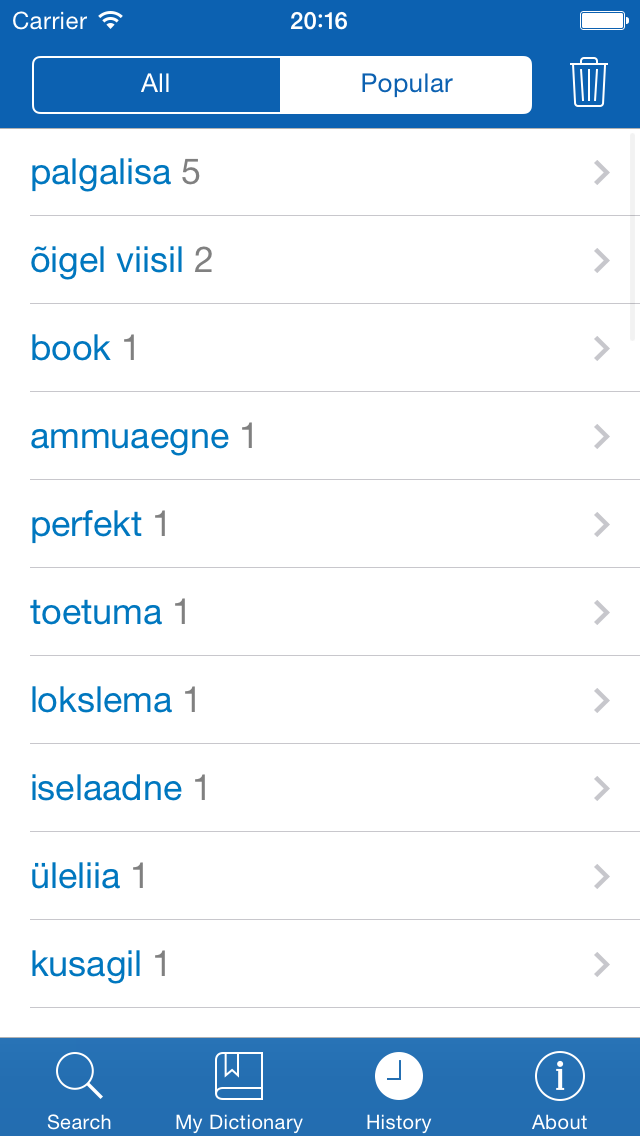Open the üleliia entry

pos(320,876)
